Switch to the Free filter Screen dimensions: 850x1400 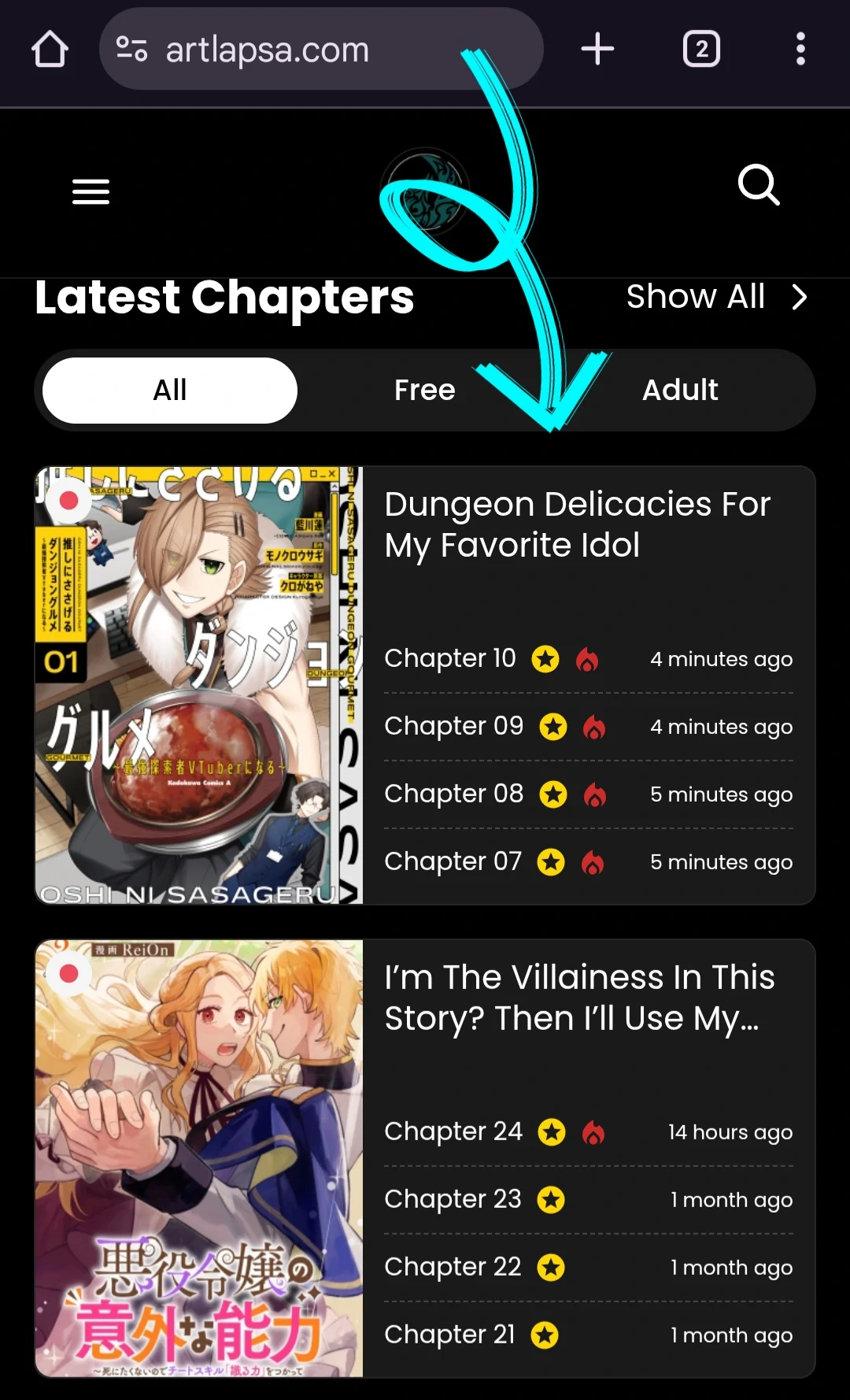pos(424,390)
